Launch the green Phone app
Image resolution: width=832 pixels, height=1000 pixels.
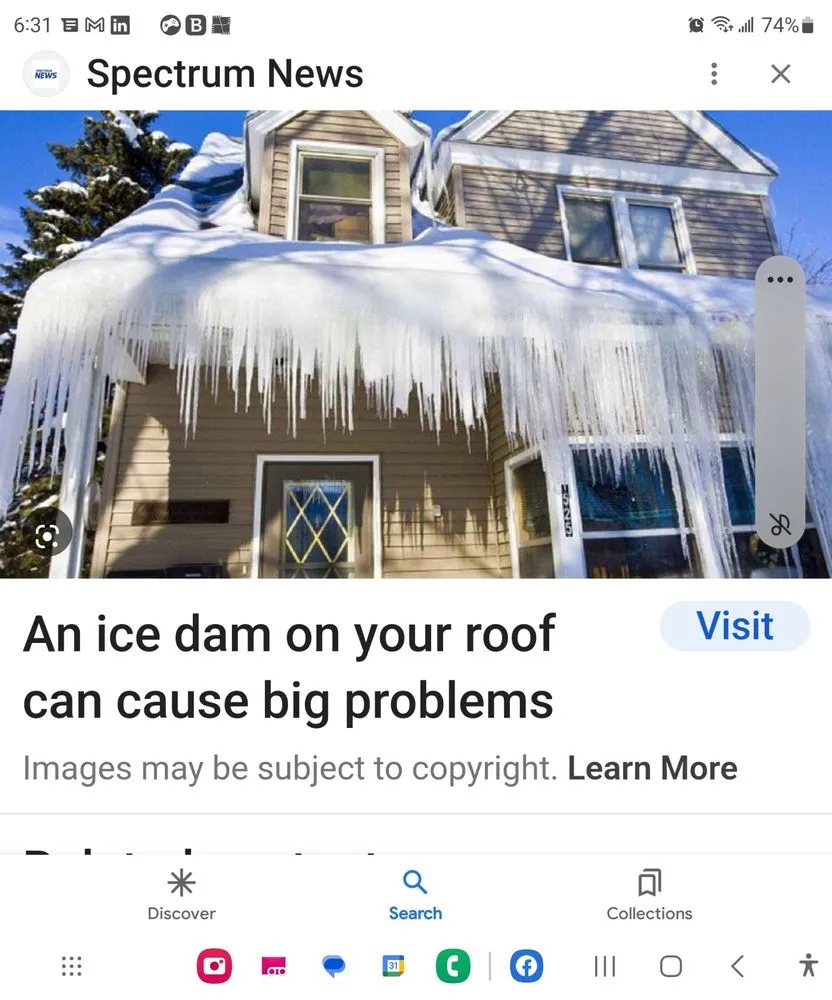point(453,966)
